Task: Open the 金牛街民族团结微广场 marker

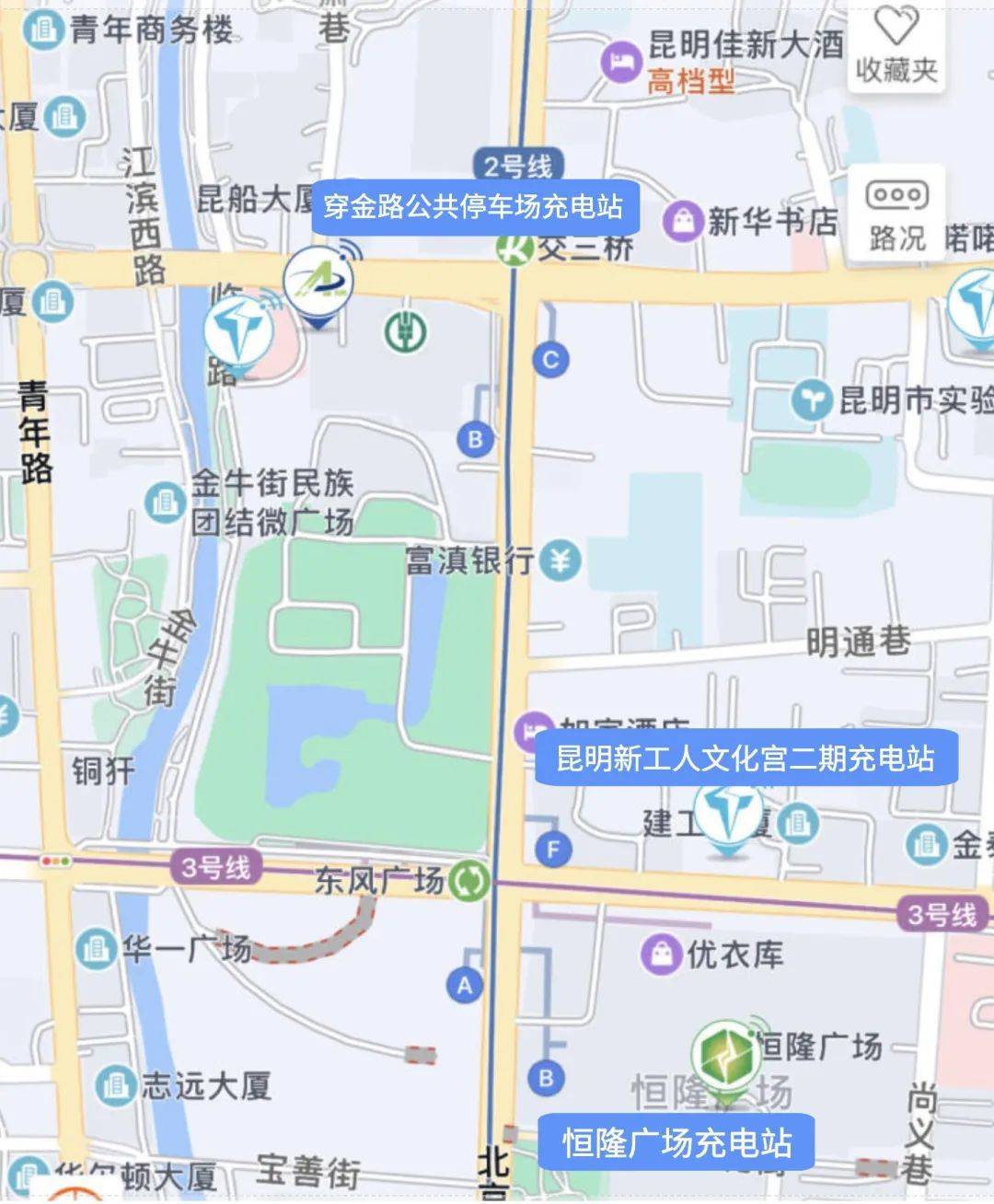Action: [165, 502]
